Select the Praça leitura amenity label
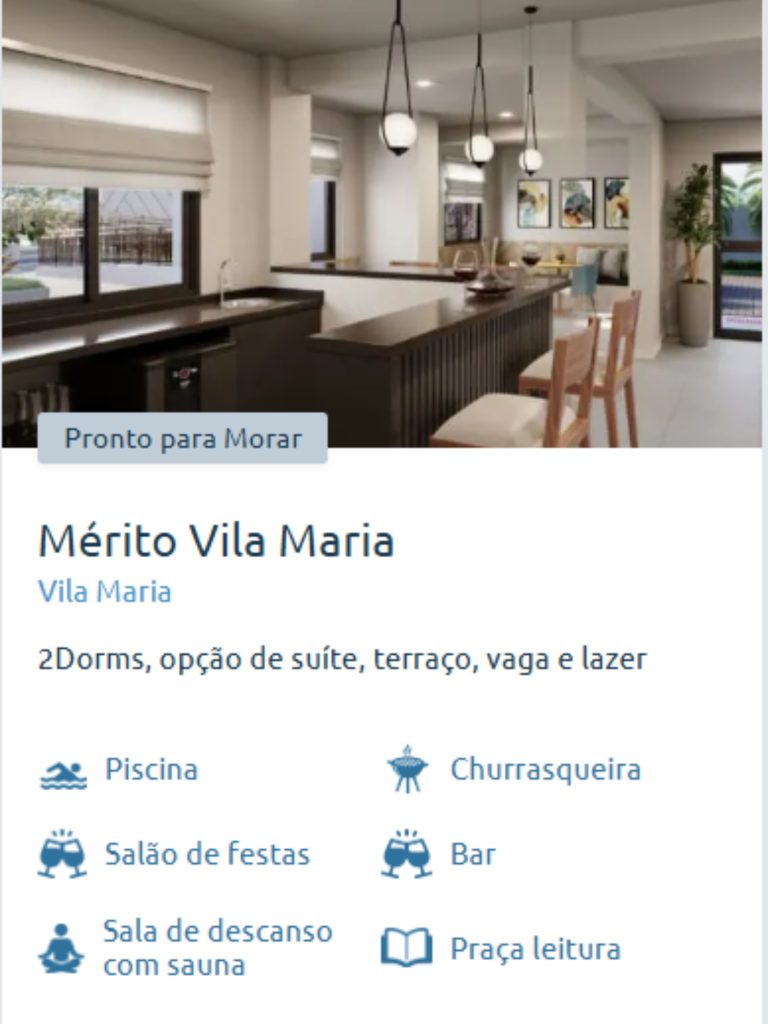768x1024 pixels. [x=537, y=947]
